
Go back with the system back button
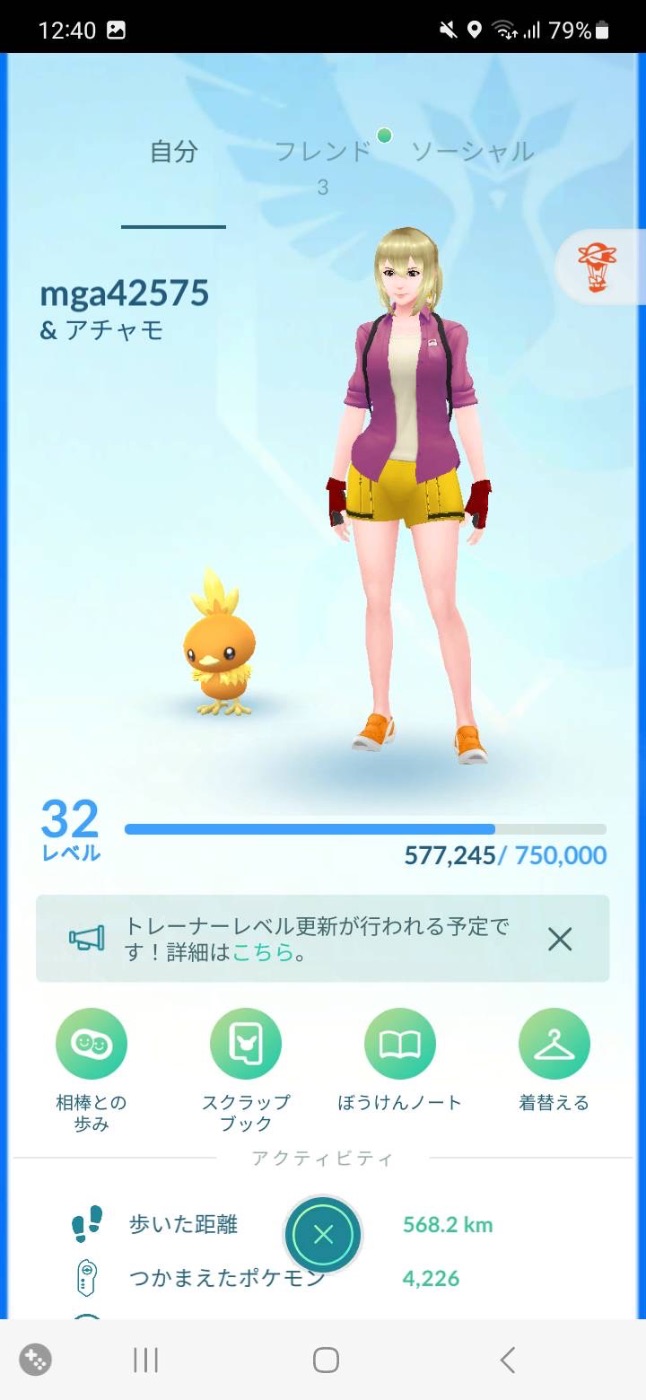pyautogui.click(x=507, y=1360)
